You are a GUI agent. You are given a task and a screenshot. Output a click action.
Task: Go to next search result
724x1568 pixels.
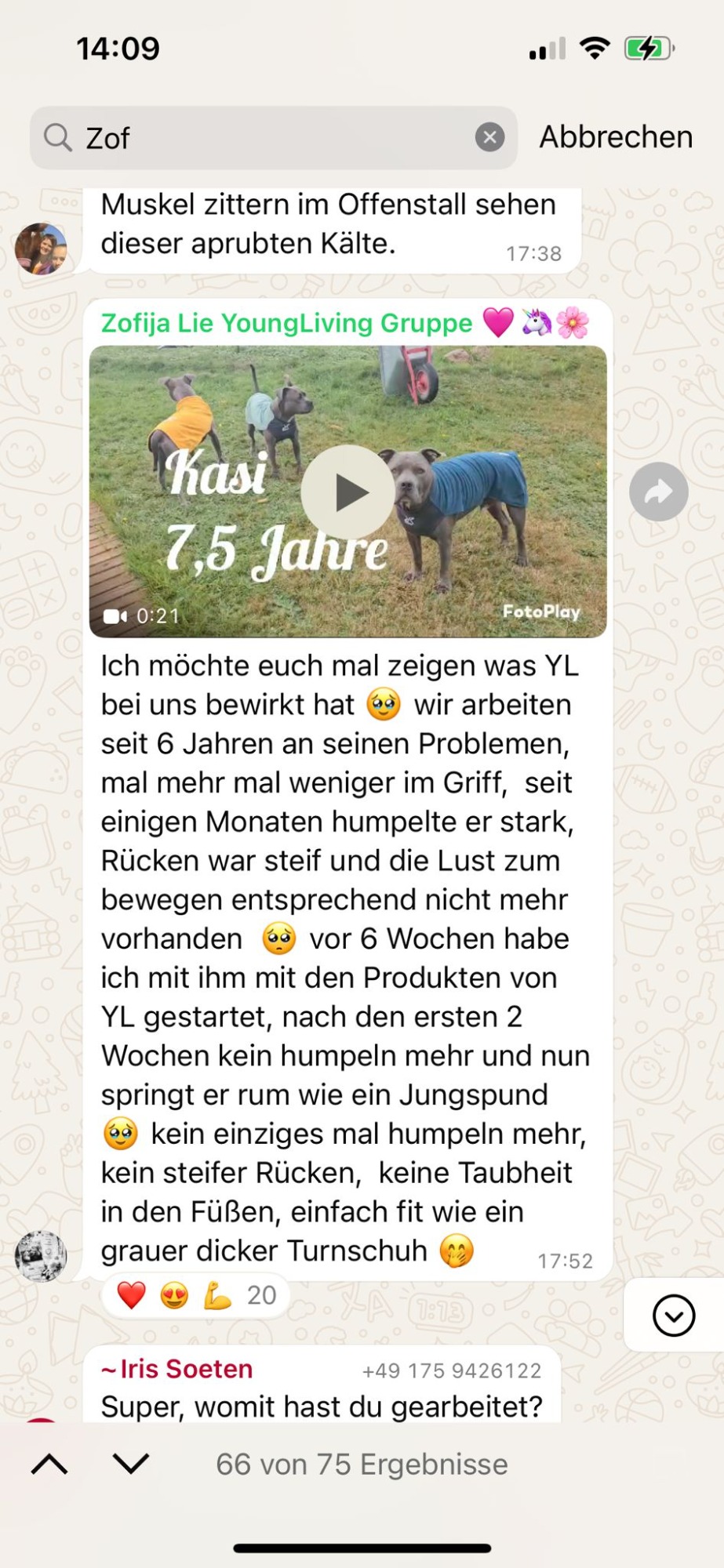click(x=131, y=1464)
